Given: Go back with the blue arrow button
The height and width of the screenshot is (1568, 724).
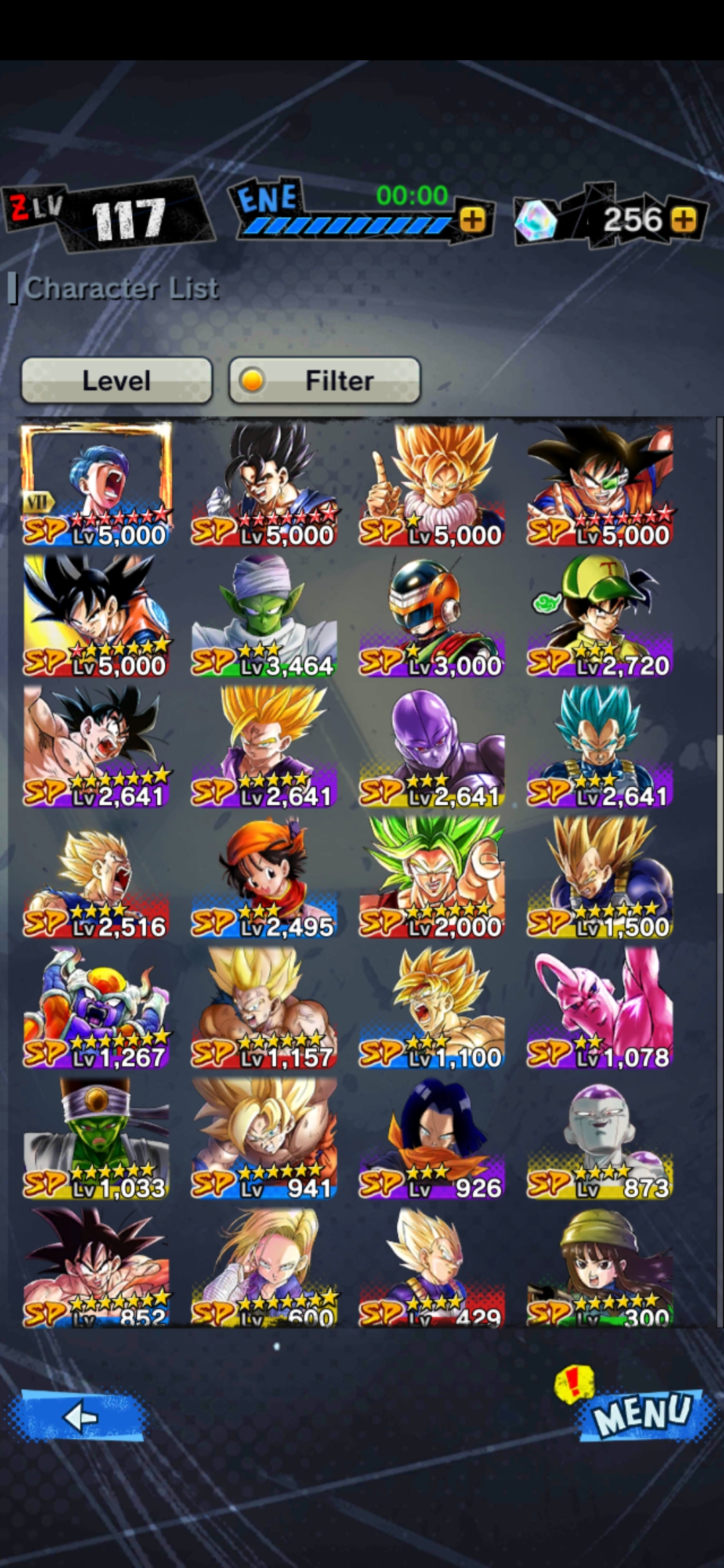Looking at the screenshot, I should (80, 1417).
